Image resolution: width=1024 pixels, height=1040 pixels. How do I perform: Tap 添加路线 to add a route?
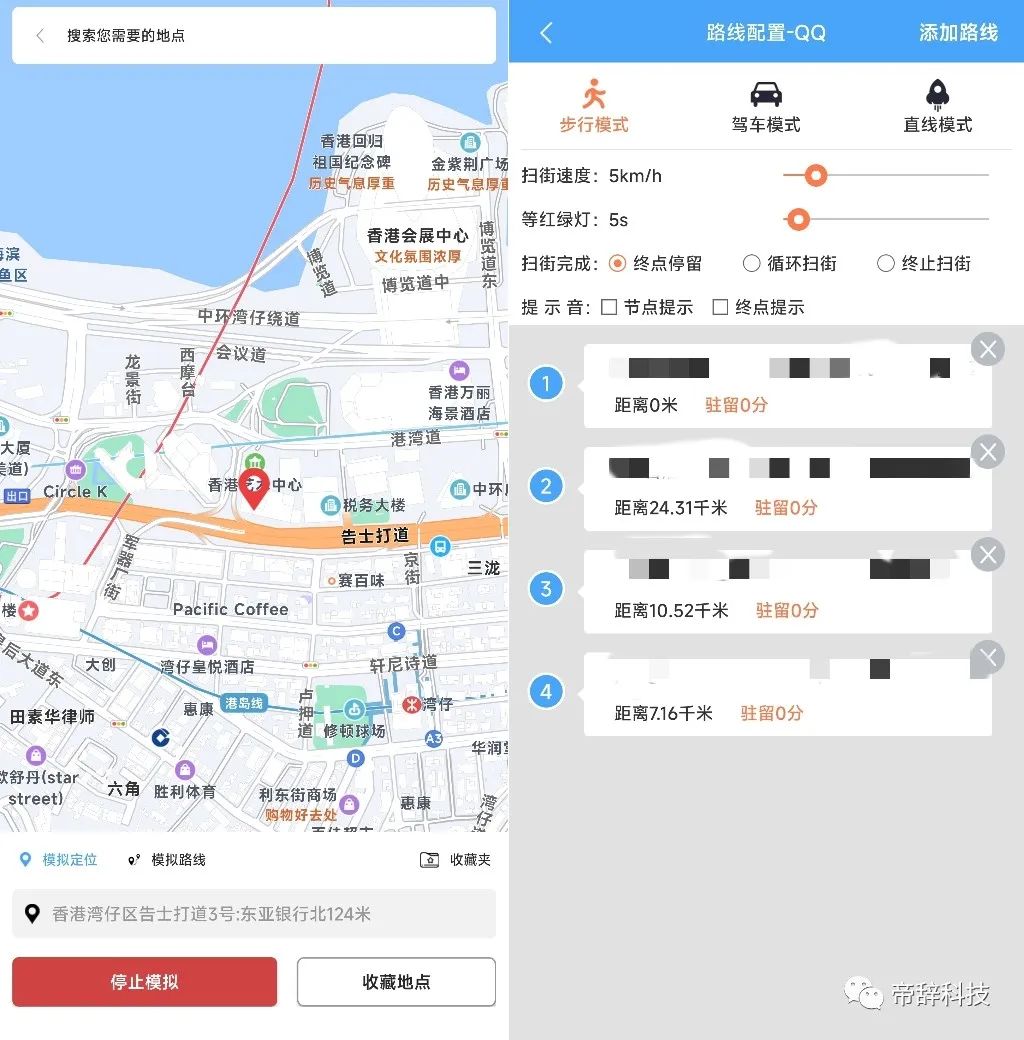coord(958,32)
